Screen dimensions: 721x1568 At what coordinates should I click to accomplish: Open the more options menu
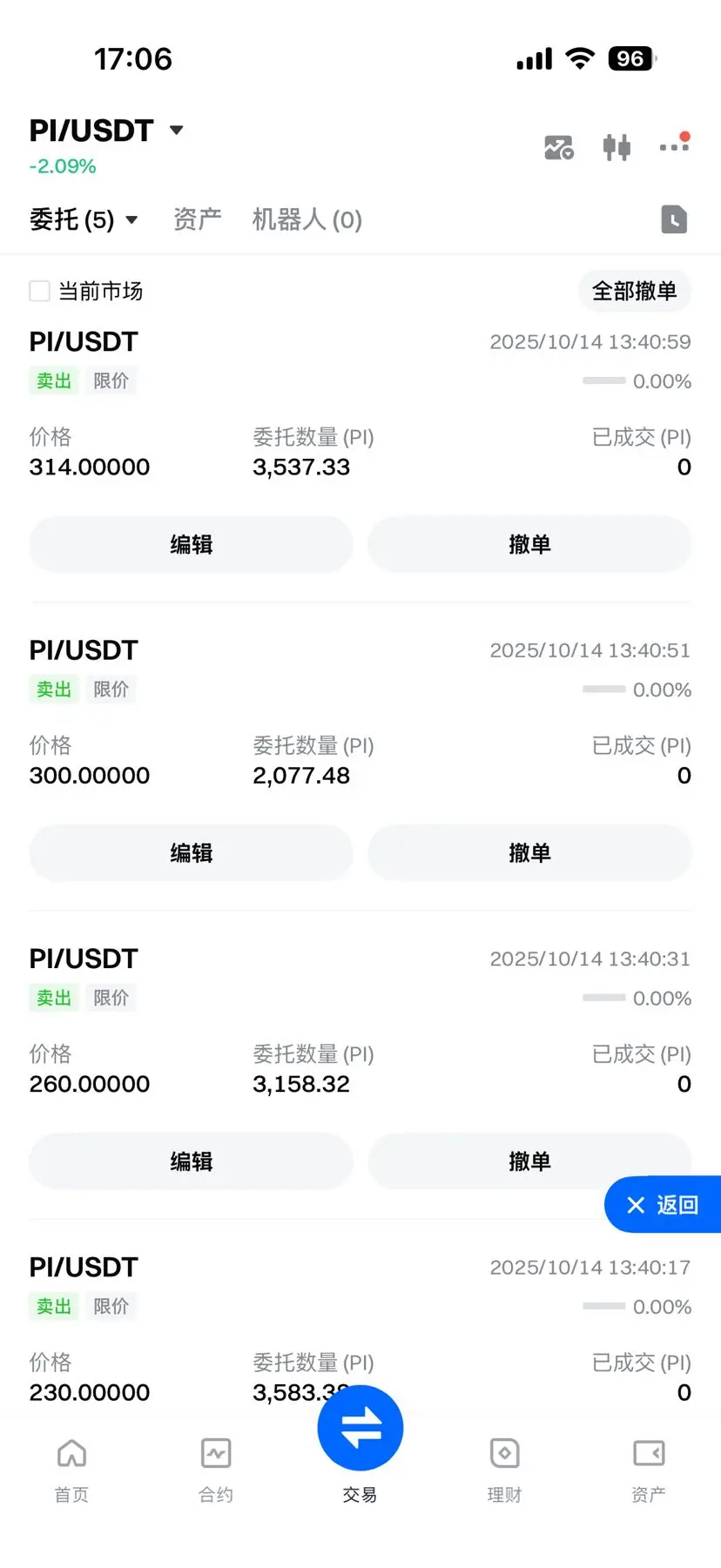[674, 145]
